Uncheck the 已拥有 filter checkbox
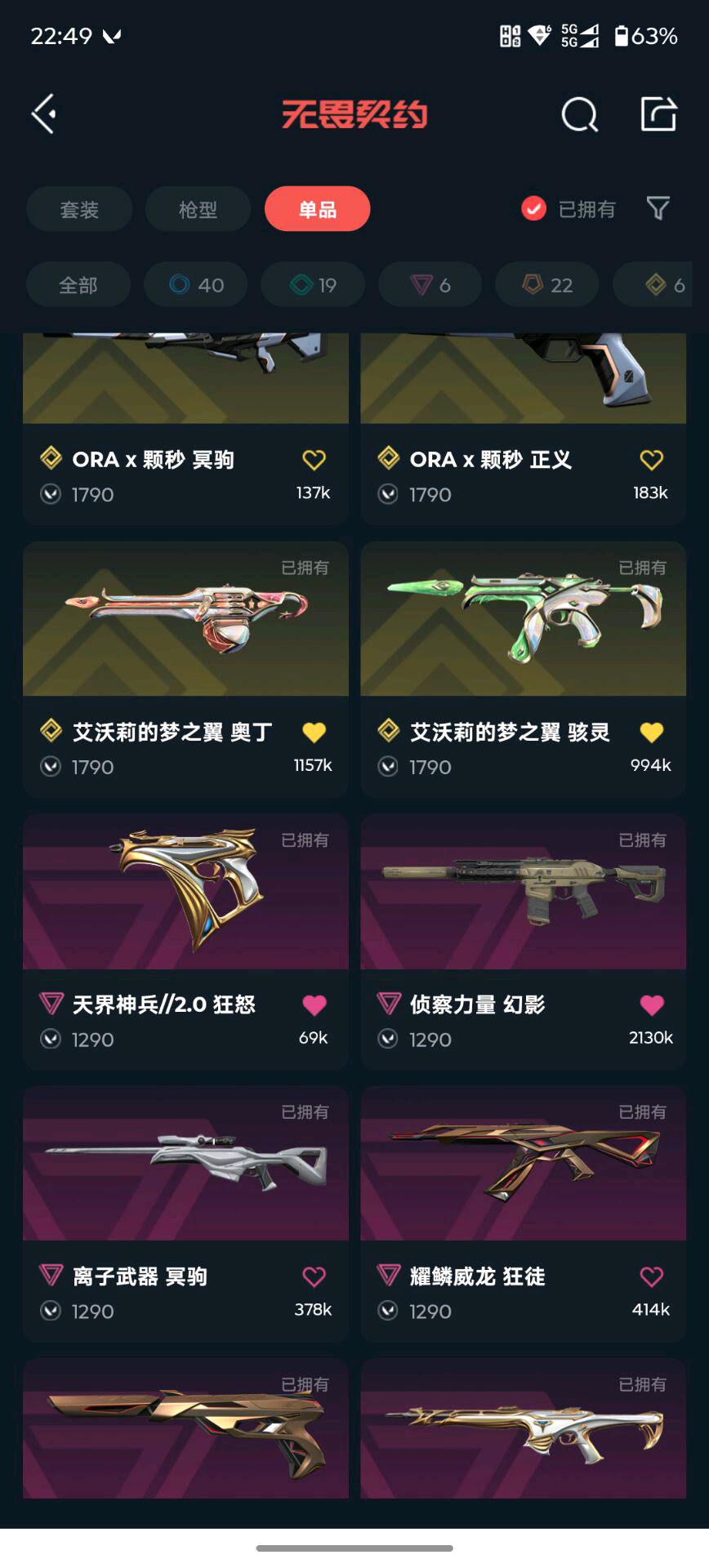The image size is (709, 1568). coord(533,209)
